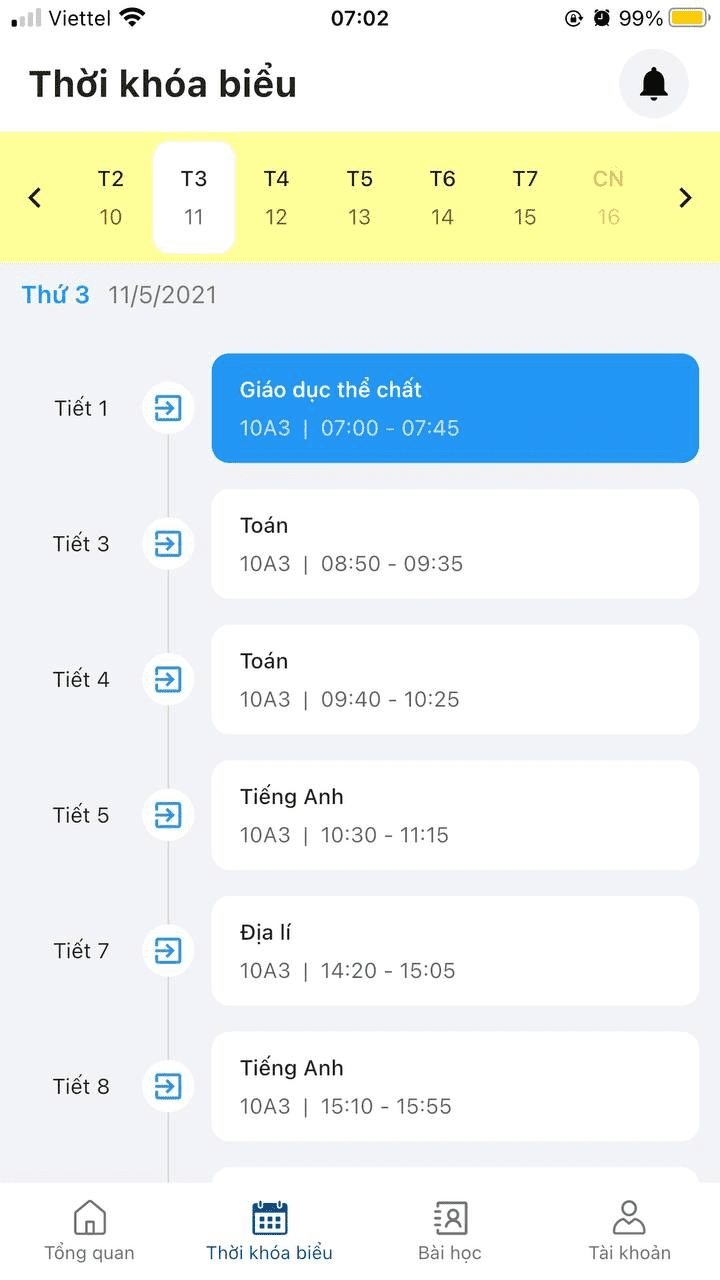Open Toán lesson at 08:50

[x=455, y=544]
